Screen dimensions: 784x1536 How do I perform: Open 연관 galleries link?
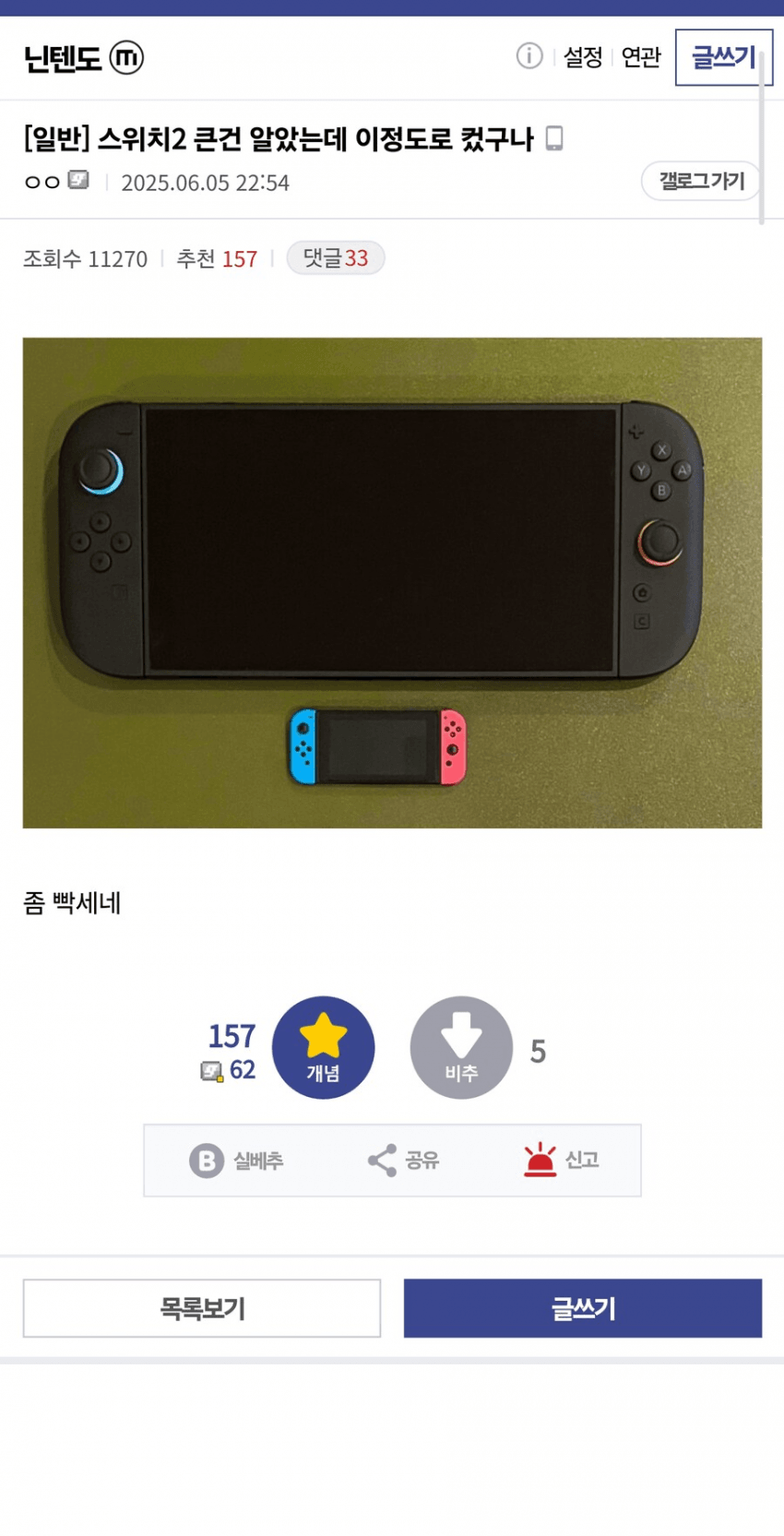coord(641,57)
